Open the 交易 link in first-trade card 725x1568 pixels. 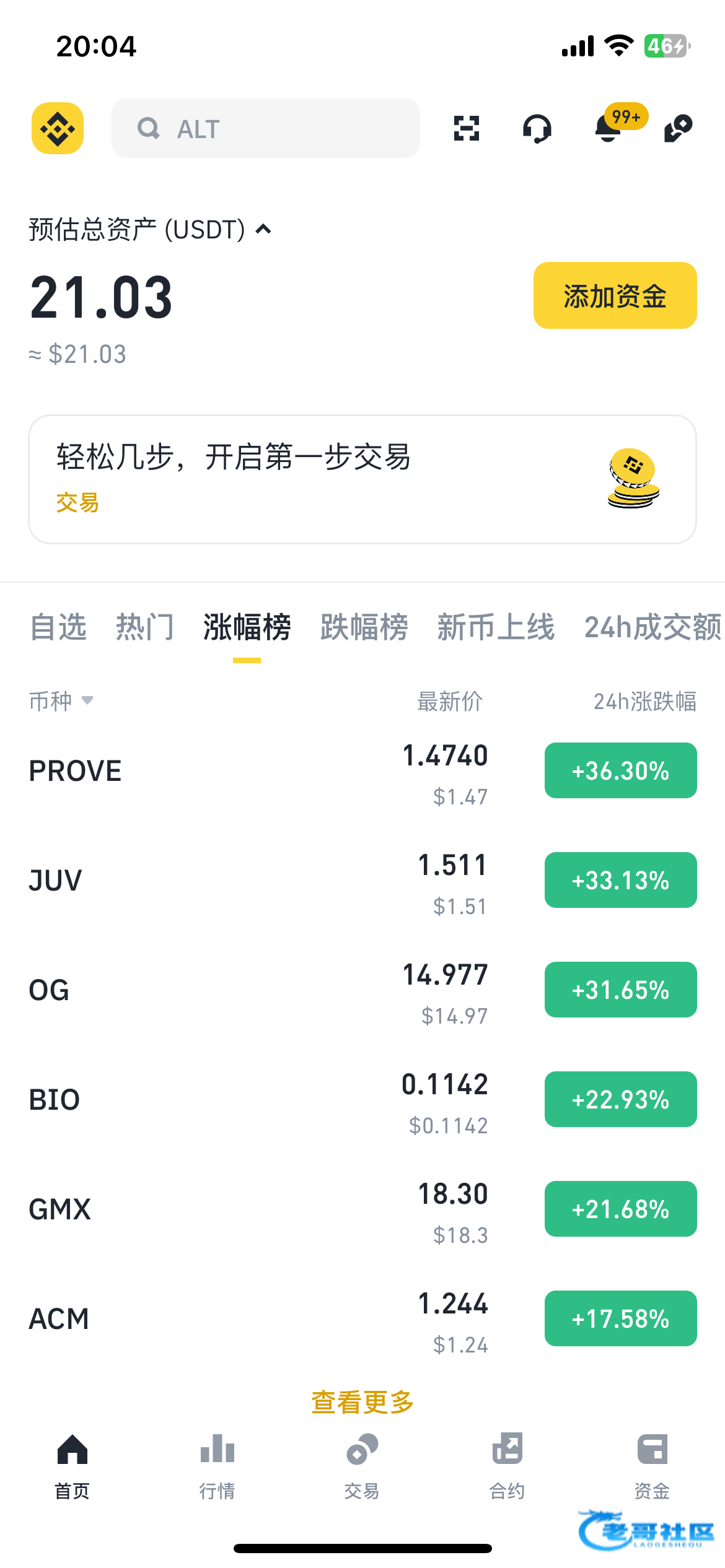pyautogui.click(x=77, y=503)
